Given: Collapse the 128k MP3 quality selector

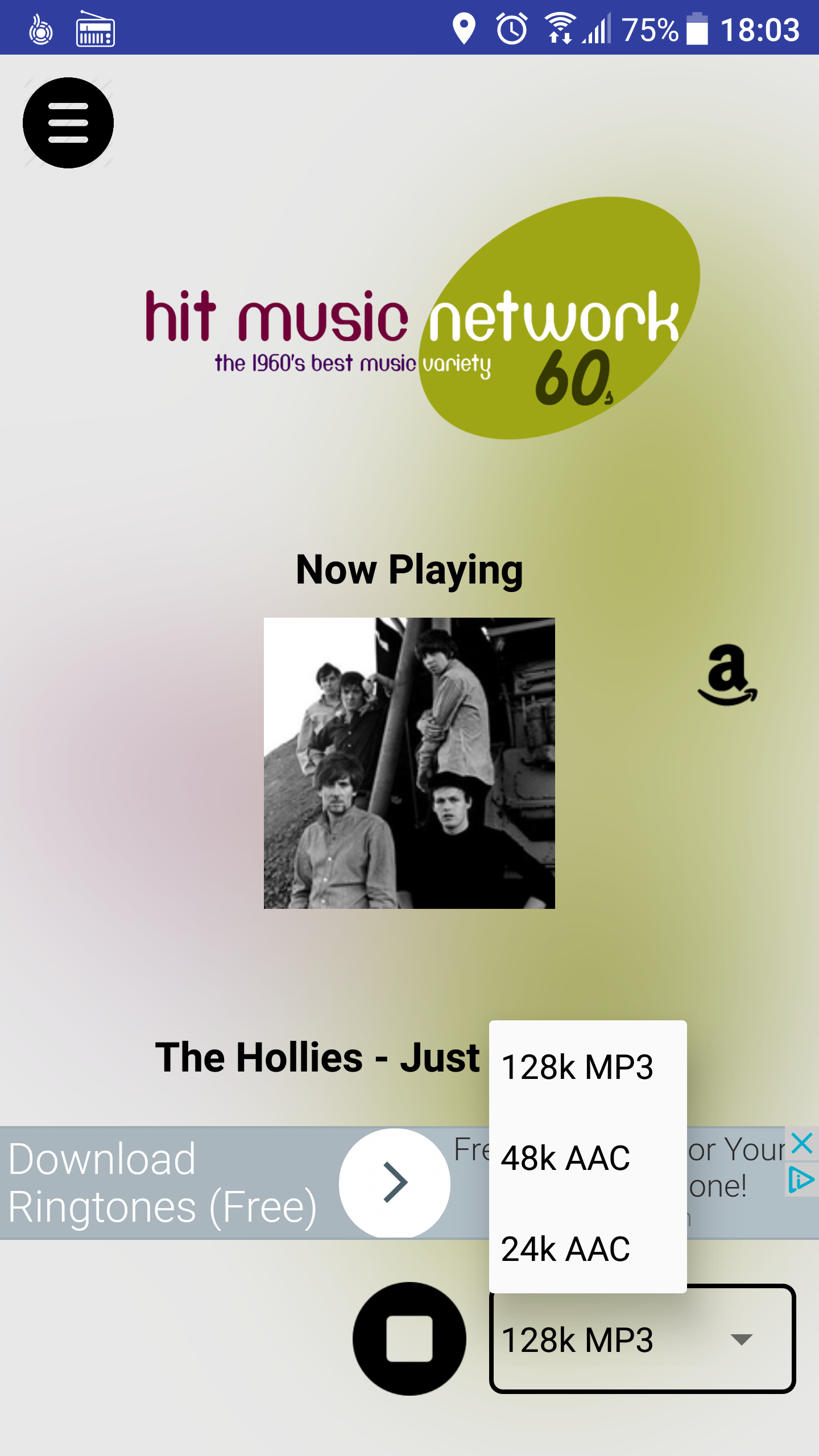Looking at the screenshot, I should [643, 1339].
